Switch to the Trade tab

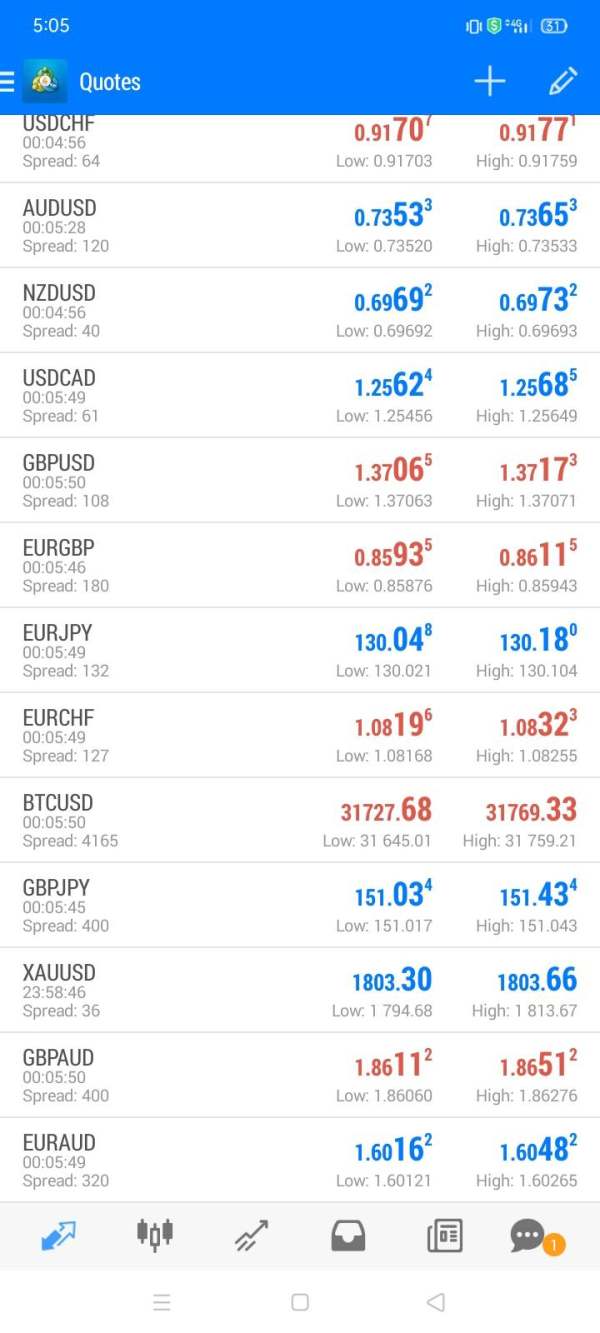tap(251, 1236)
